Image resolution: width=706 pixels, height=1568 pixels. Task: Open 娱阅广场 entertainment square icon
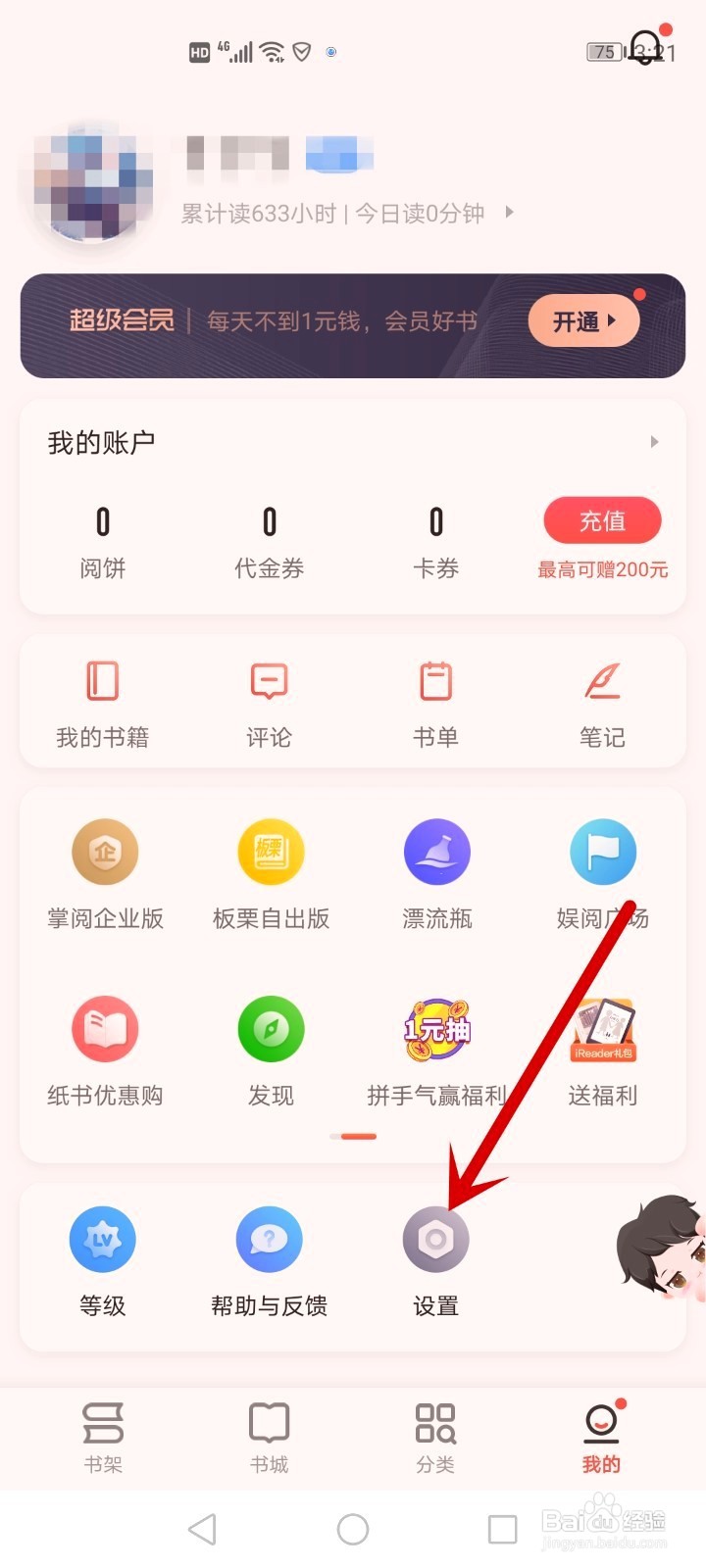[x=602, y=851]
